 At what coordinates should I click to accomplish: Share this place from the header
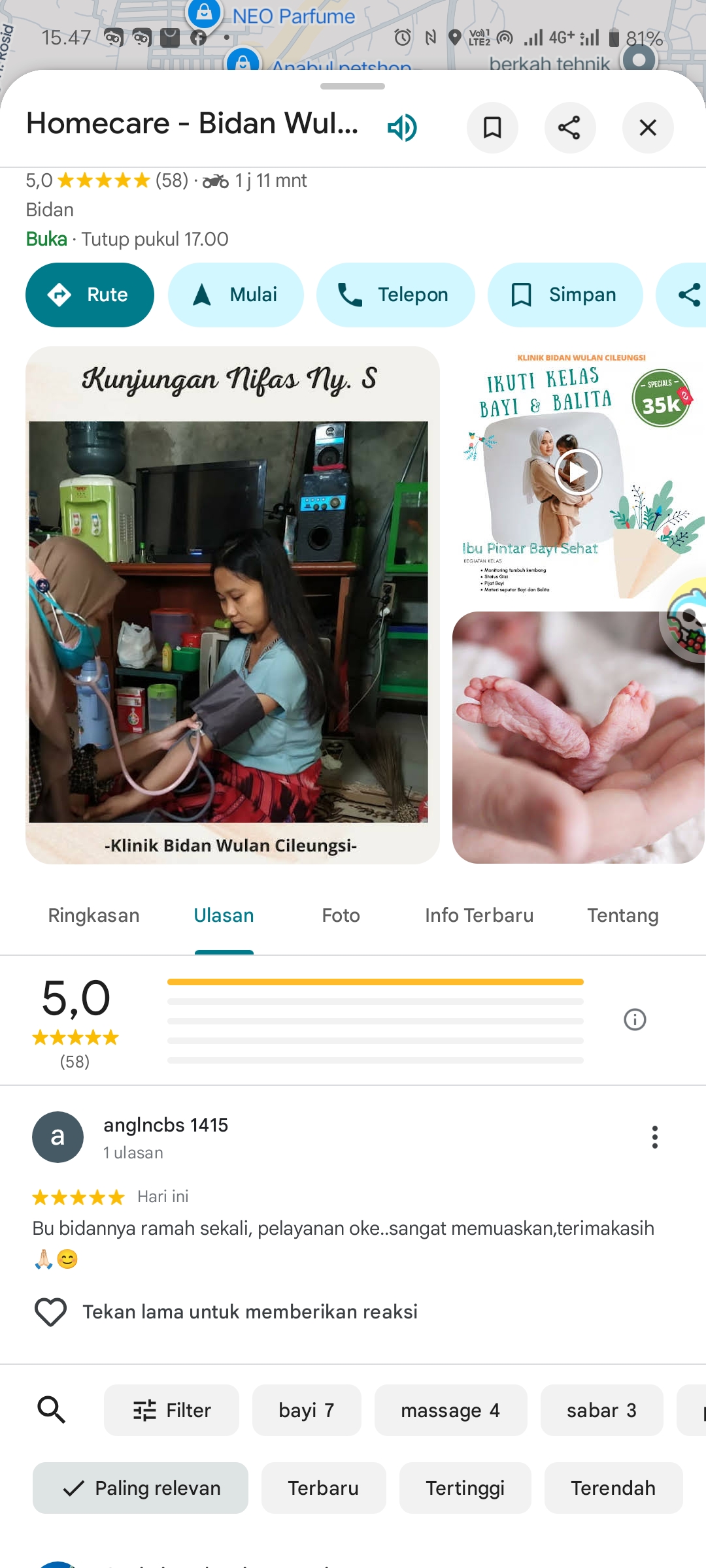[x=569, y=127]
